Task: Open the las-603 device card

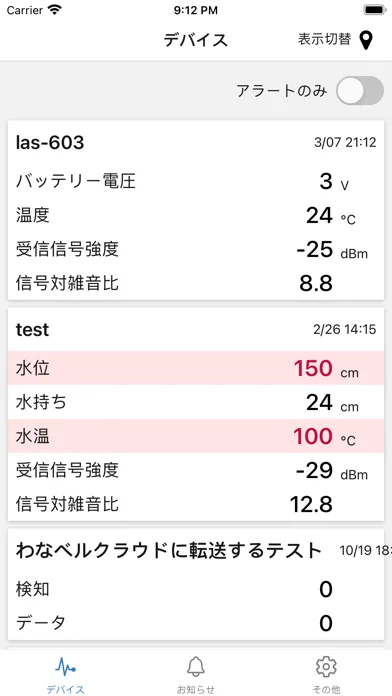Action: pos(196,210)
